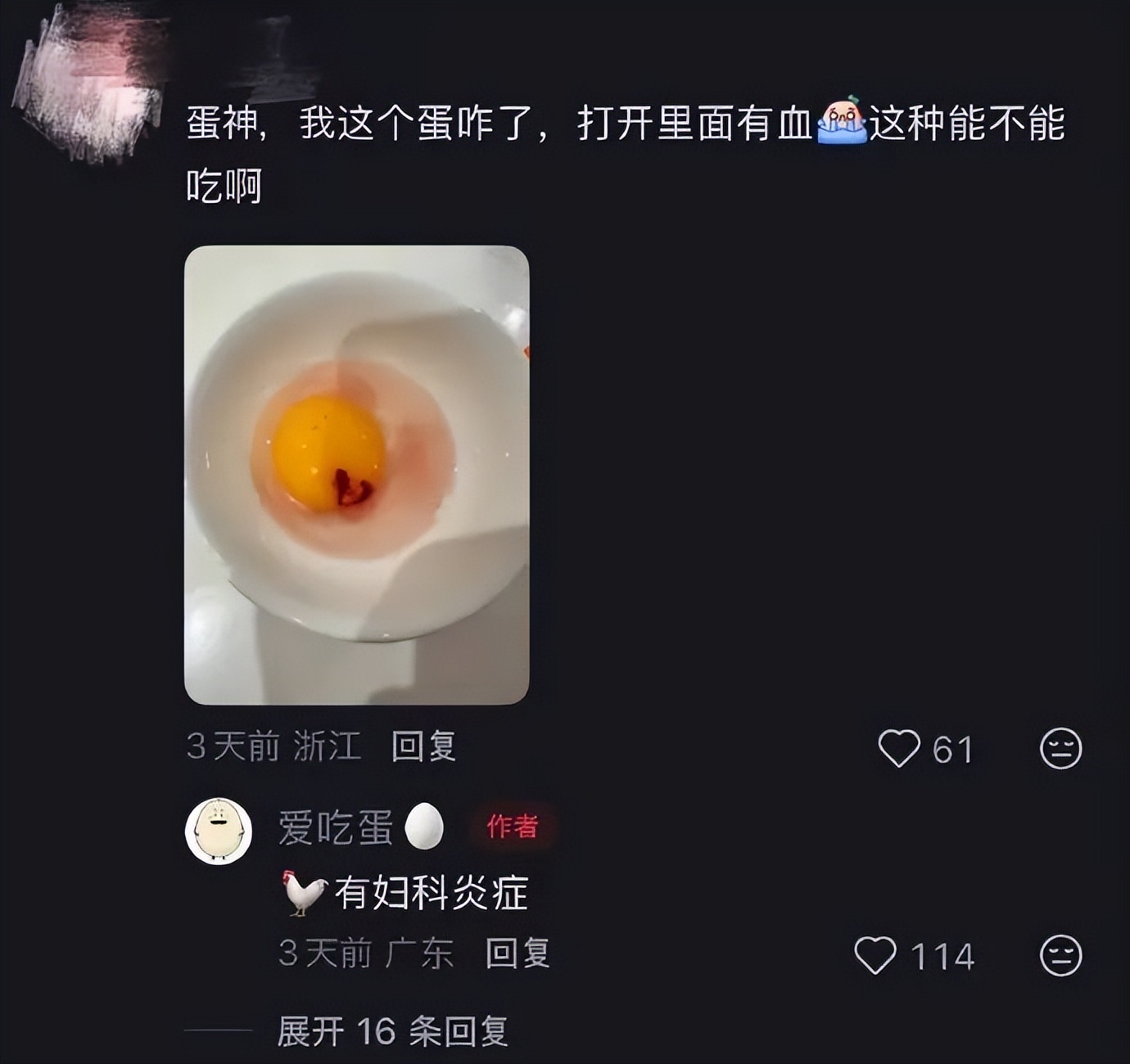Dislike the comment with 61 likes

pyautogui.click(x=1060, y=748)
